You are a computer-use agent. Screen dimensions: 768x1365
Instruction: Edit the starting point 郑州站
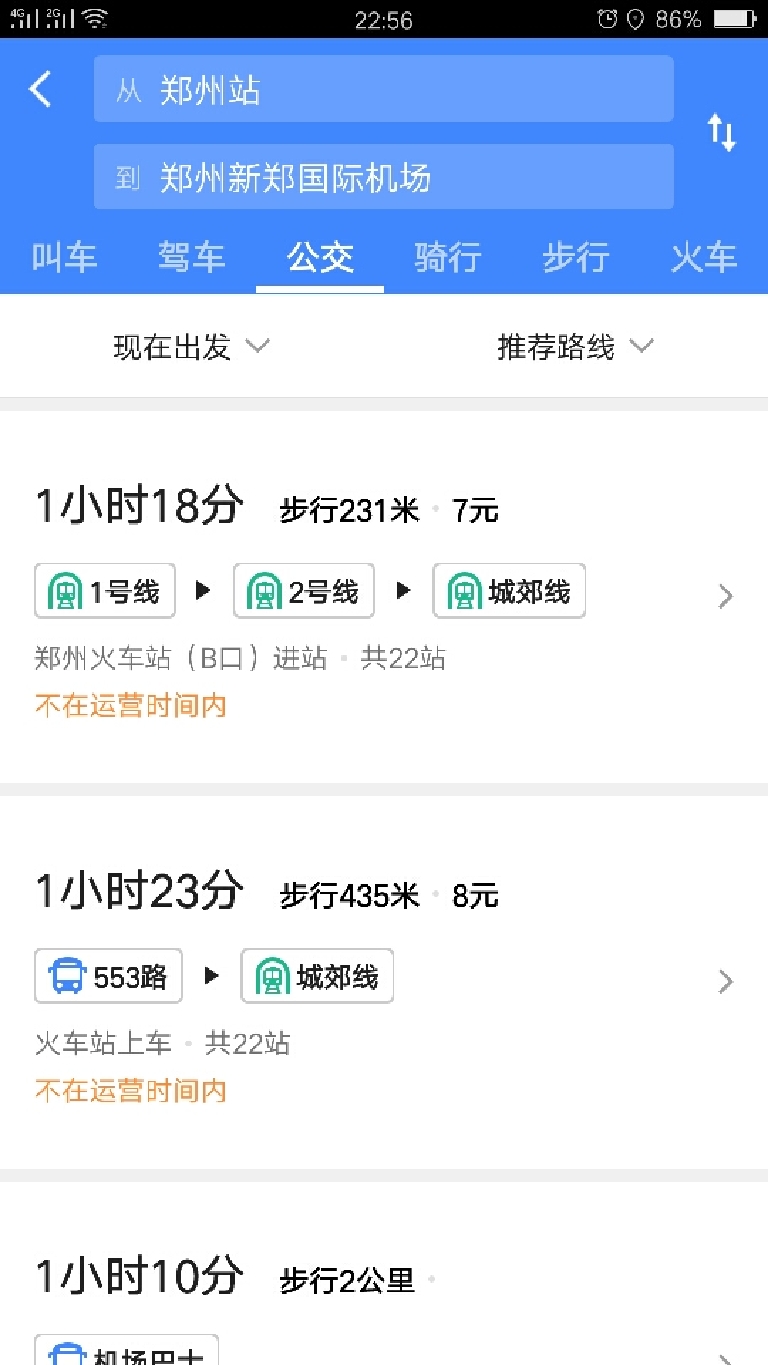[x=383, y=90]
